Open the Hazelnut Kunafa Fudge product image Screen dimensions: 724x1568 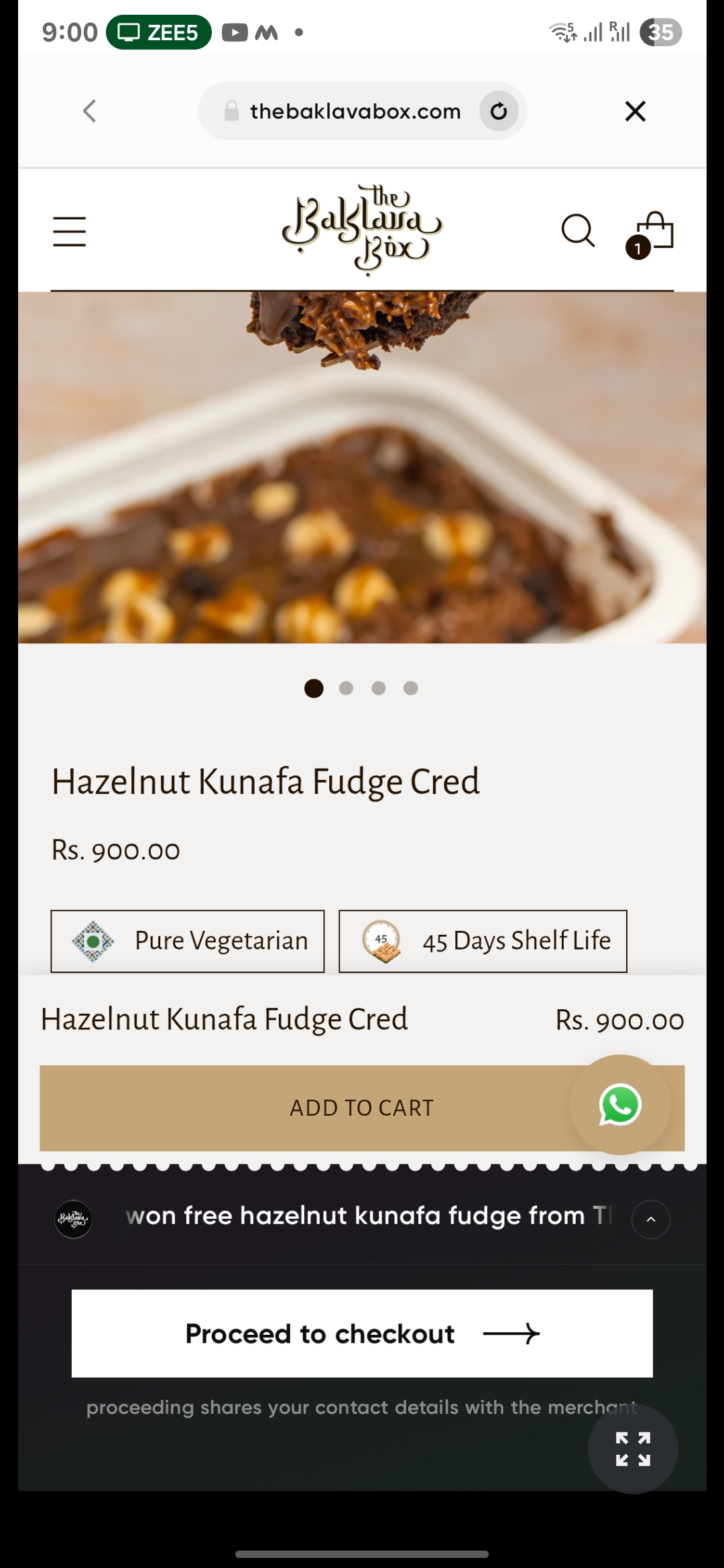pos(362,468)
